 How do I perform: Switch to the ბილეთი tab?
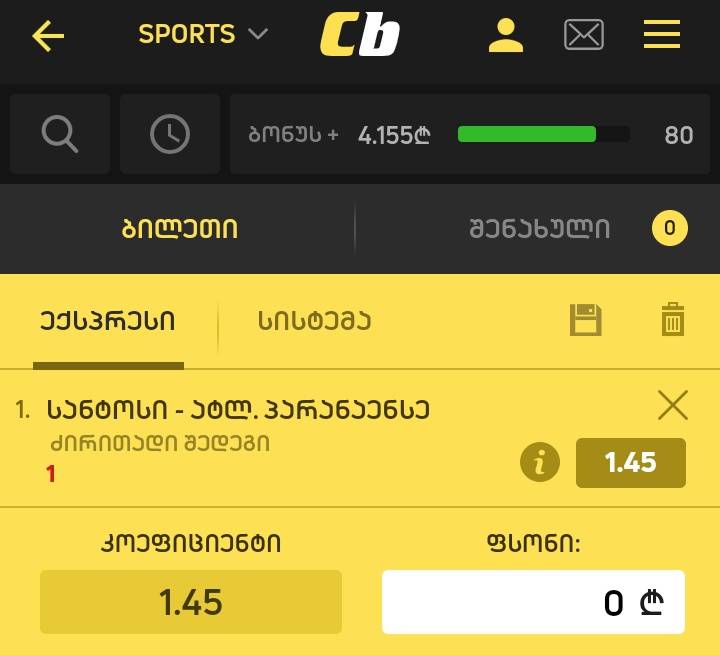[x=180, y=229]
